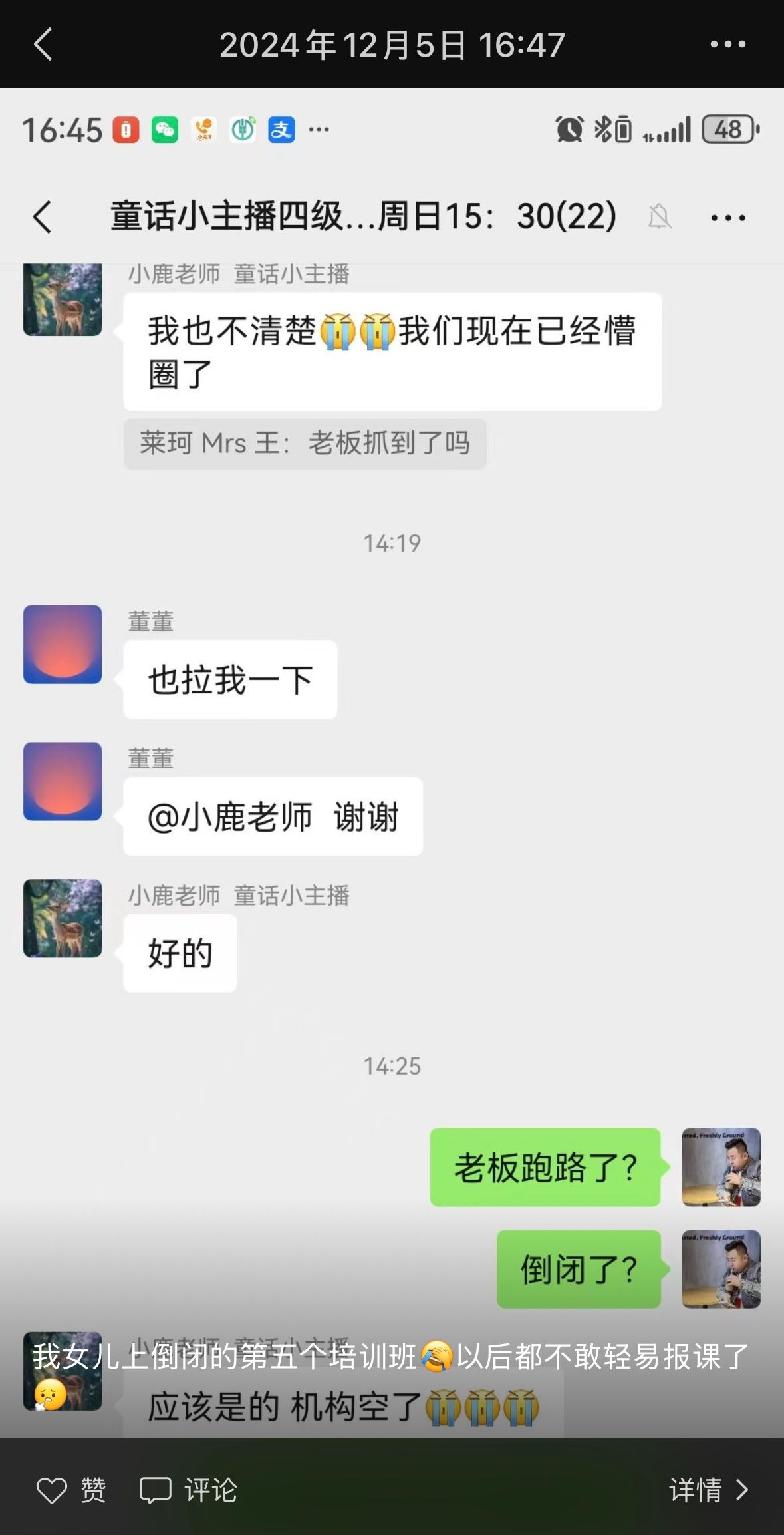
Task: Go back from the photo viewer
Action: pyautogui.click(x=43, y=45)
